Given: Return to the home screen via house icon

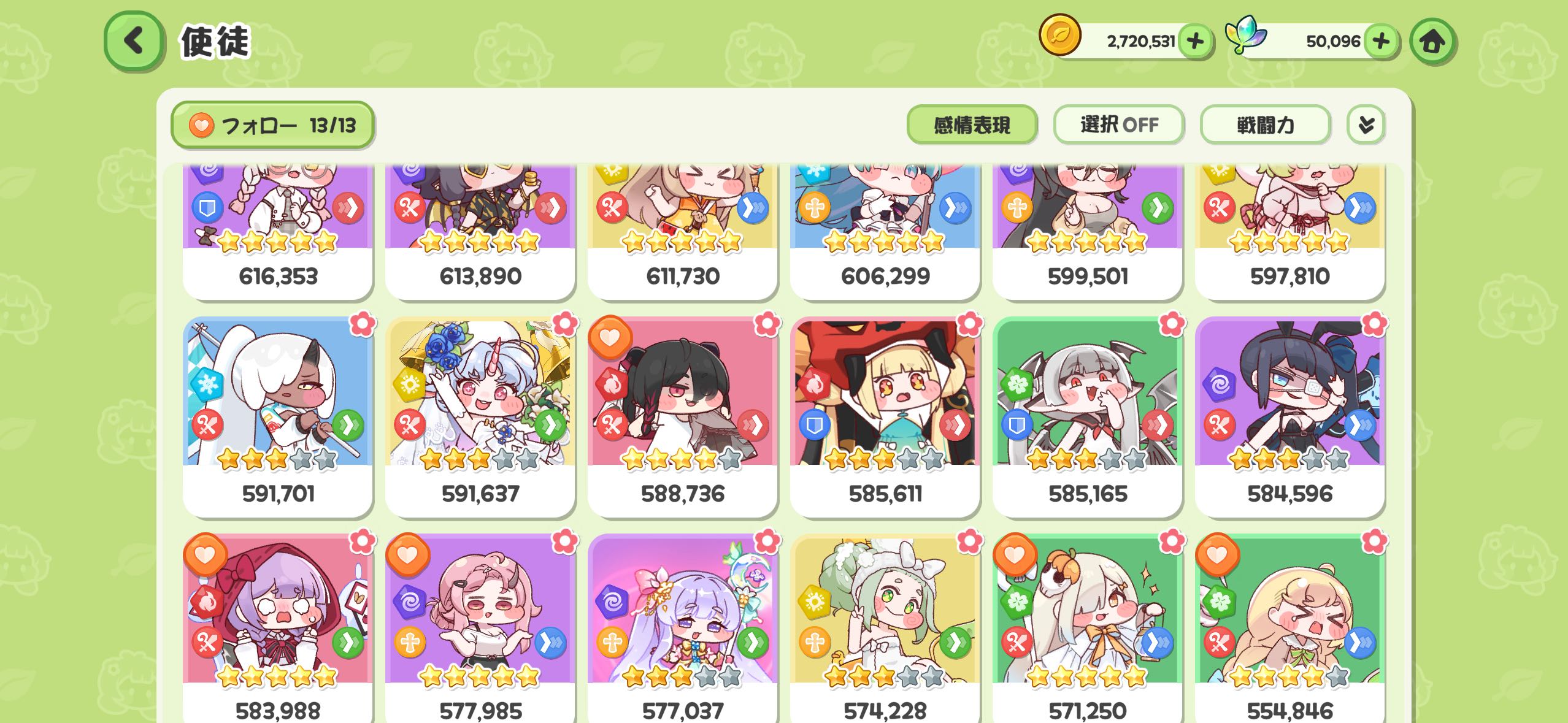Looking at the screenshot, I should coord(1432,42).
